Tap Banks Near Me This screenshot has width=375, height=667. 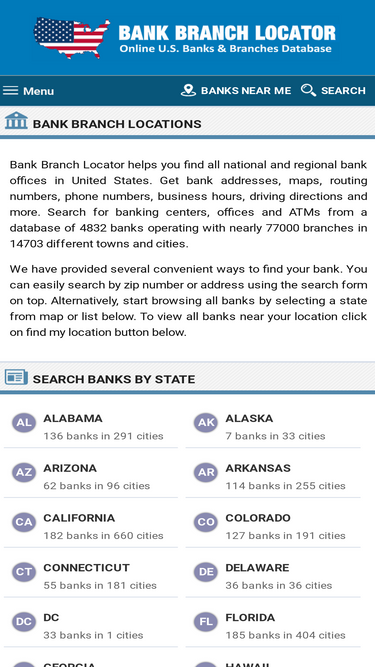click(x=236, y=91)
